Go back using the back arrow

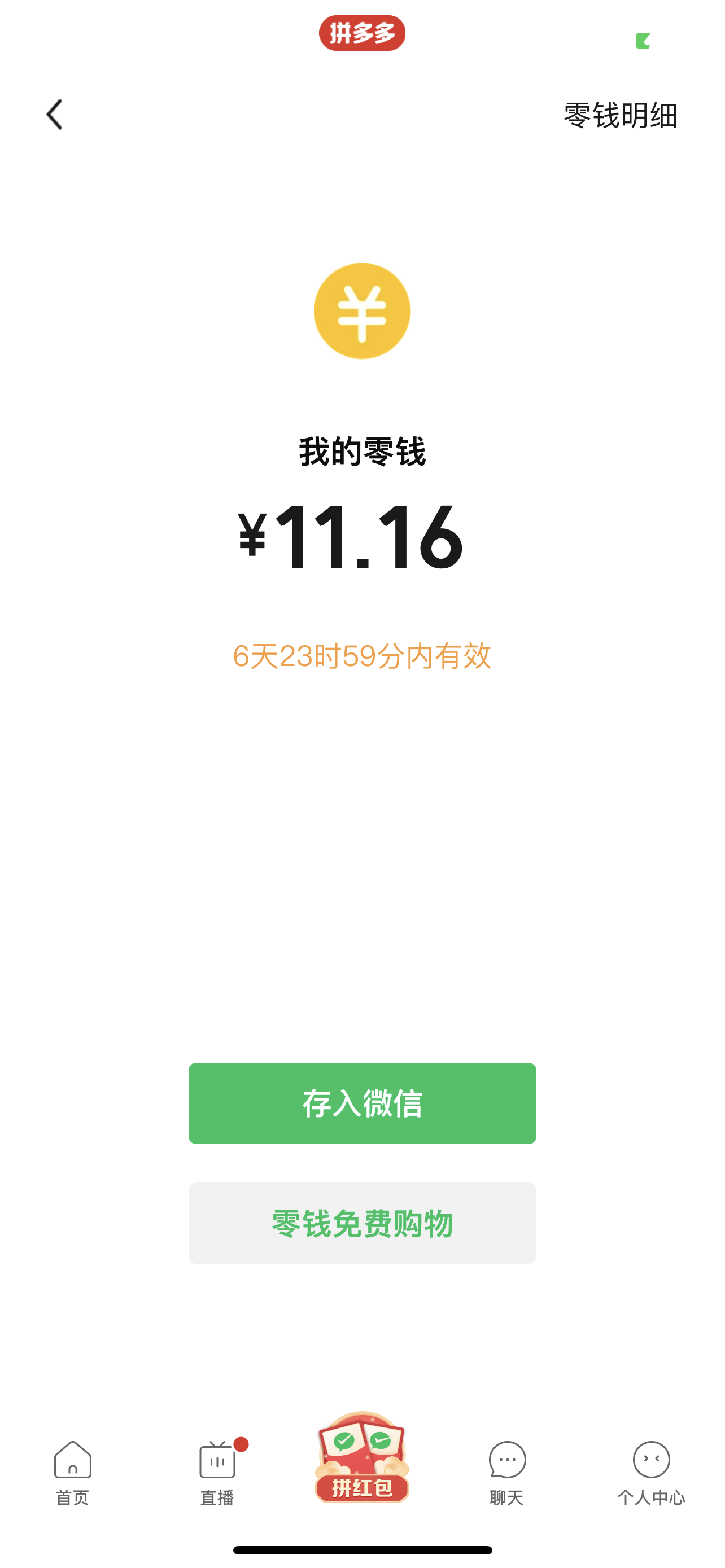pos(55,115)
